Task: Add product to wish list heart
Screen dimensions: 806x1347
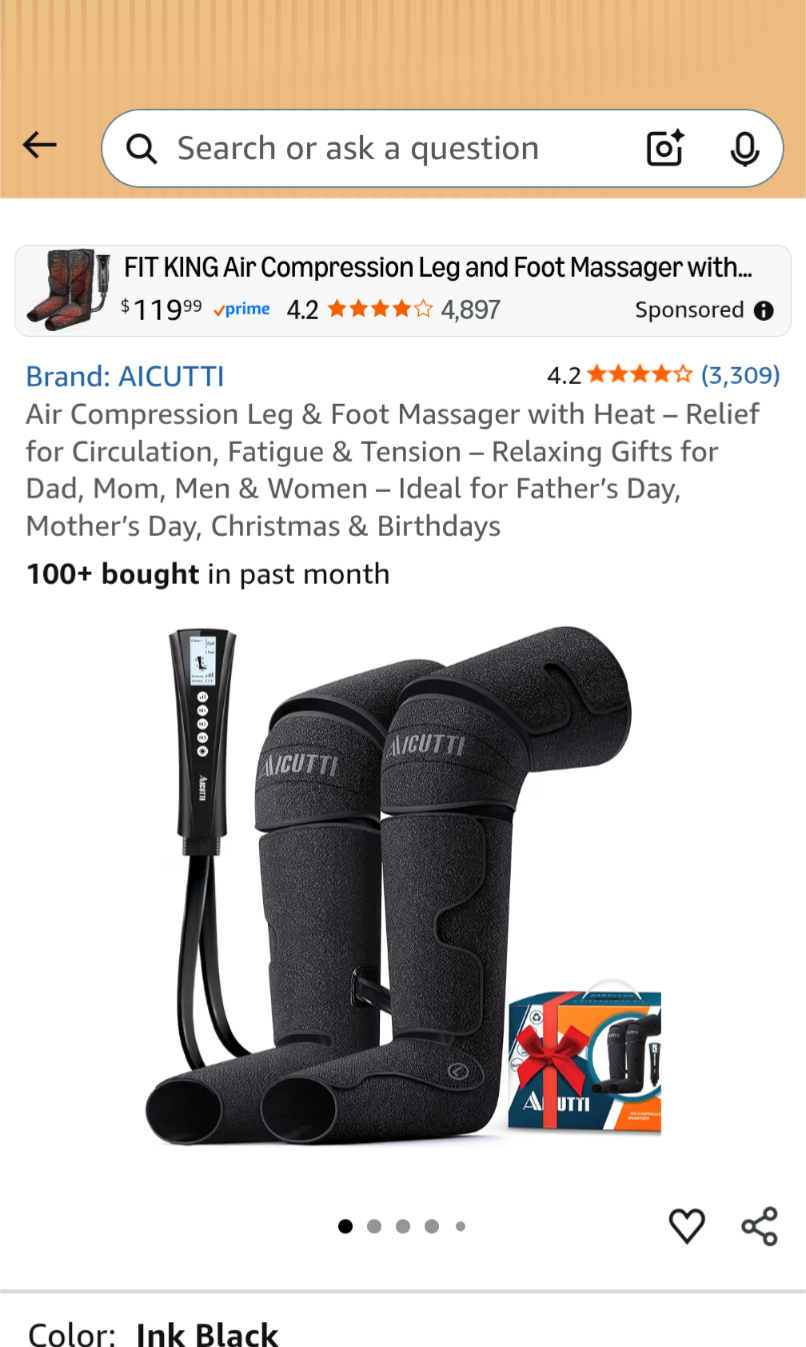Action: (x=687, y=1225)
